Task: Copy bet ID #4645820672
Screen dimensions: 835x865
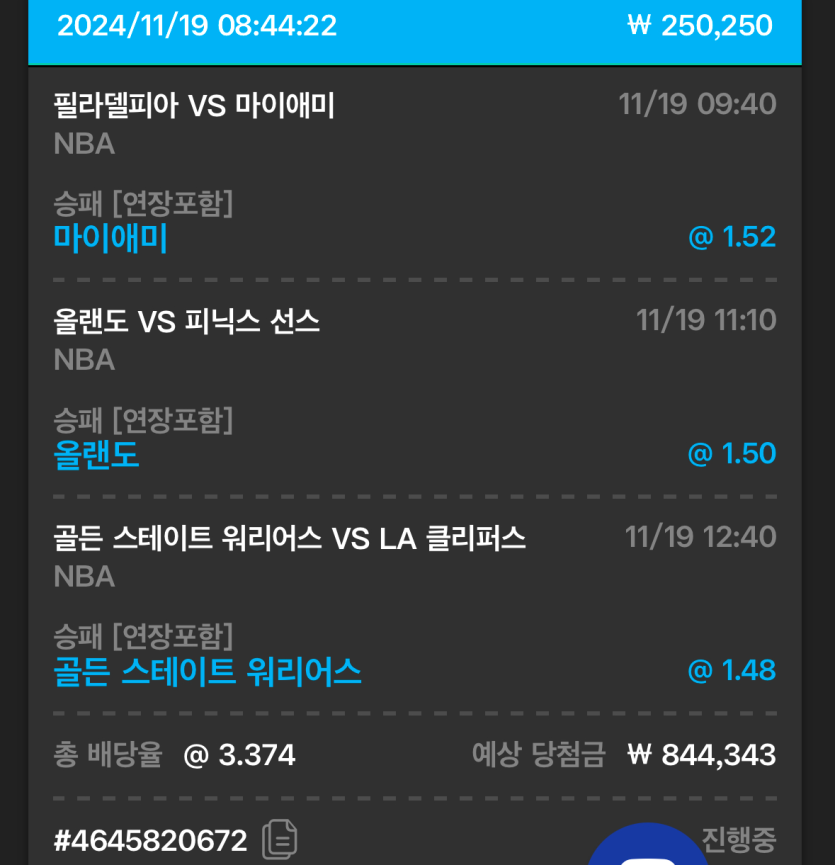Action: pos(279,840)
